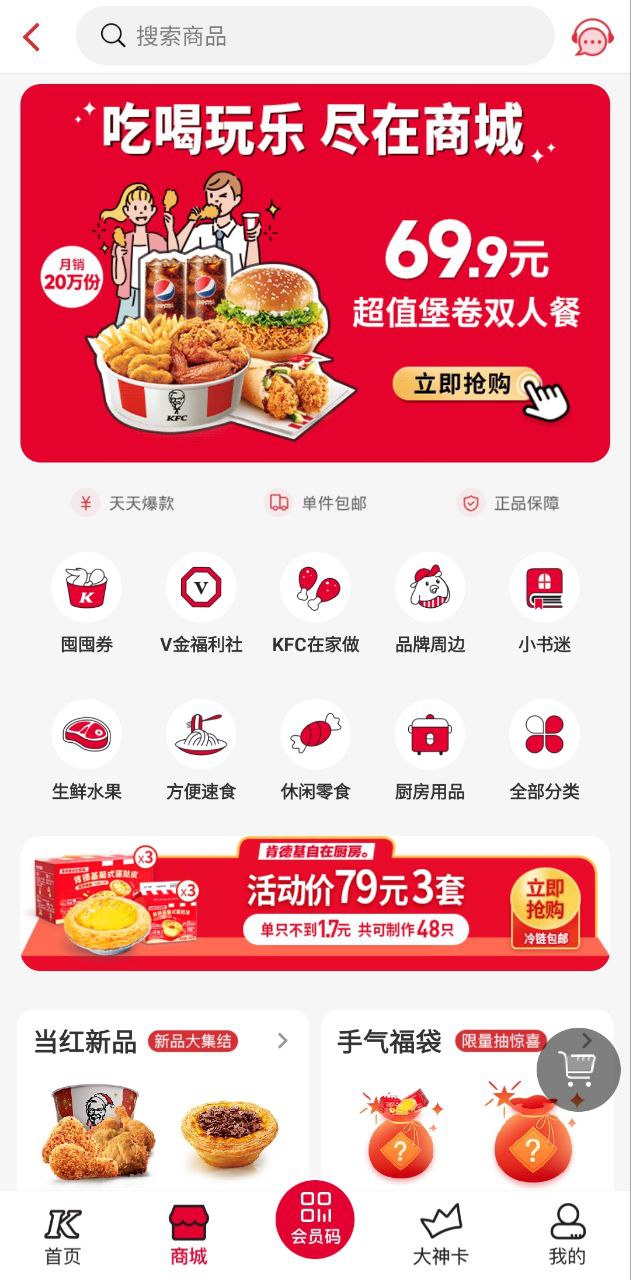Image resolution: width=631 pixels, height=1280 pixels.
Task: Go back with the red arrow
Action: point(31,38)
